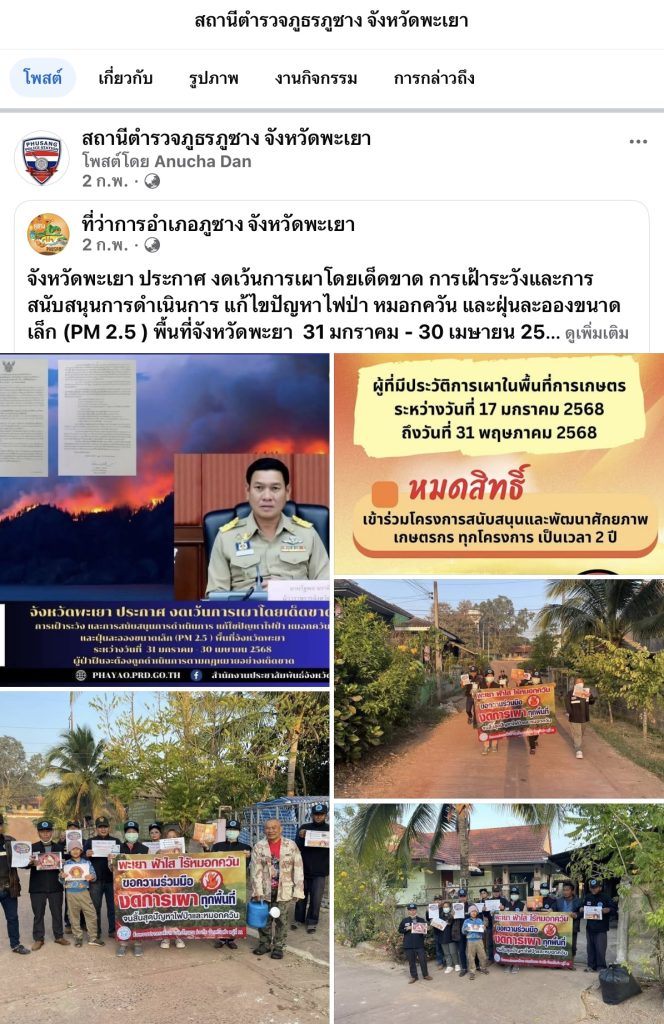View the group photo with the man in camouflage
664x1024 pixels.
tap(165, 857)
